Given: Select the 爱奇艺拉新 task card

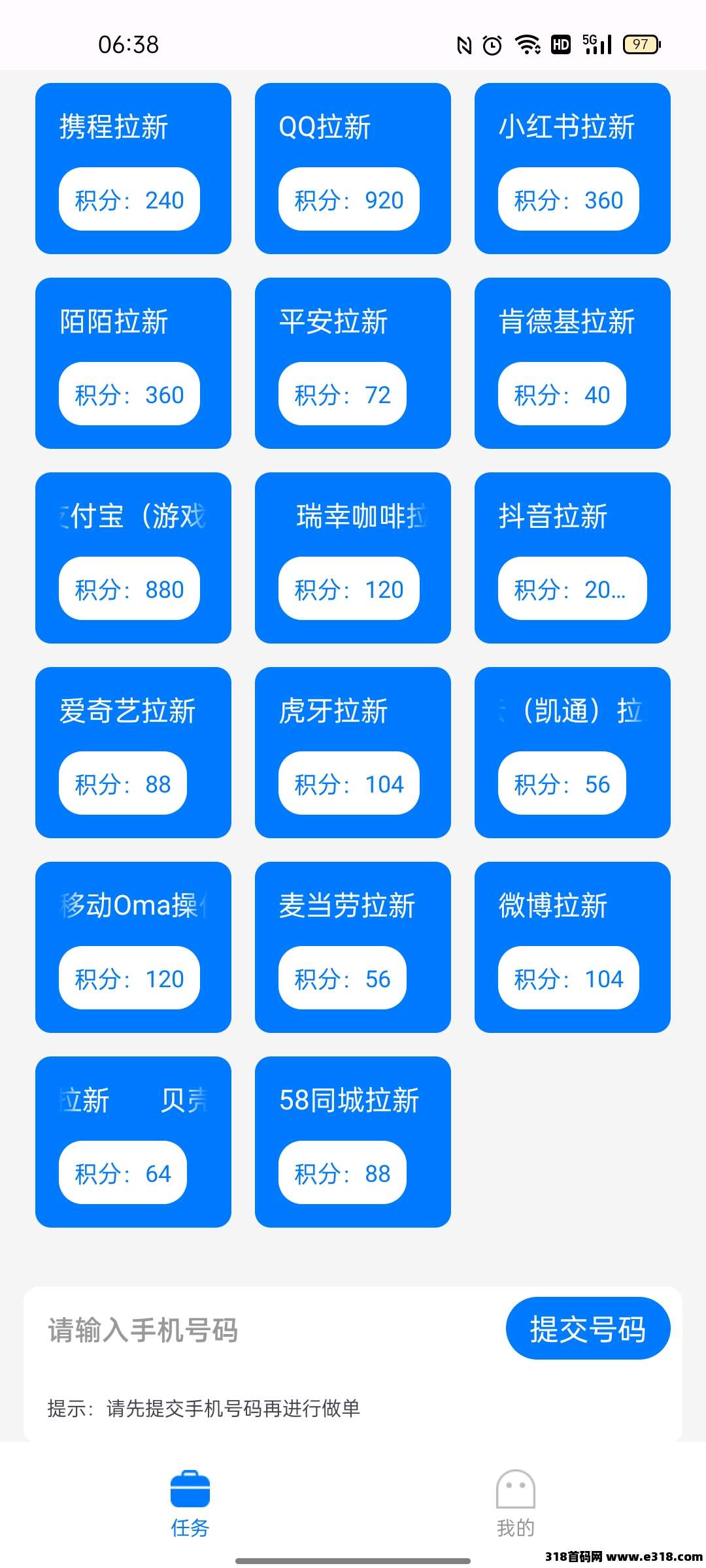Looking at the screenshot, I should click(133, 752).
